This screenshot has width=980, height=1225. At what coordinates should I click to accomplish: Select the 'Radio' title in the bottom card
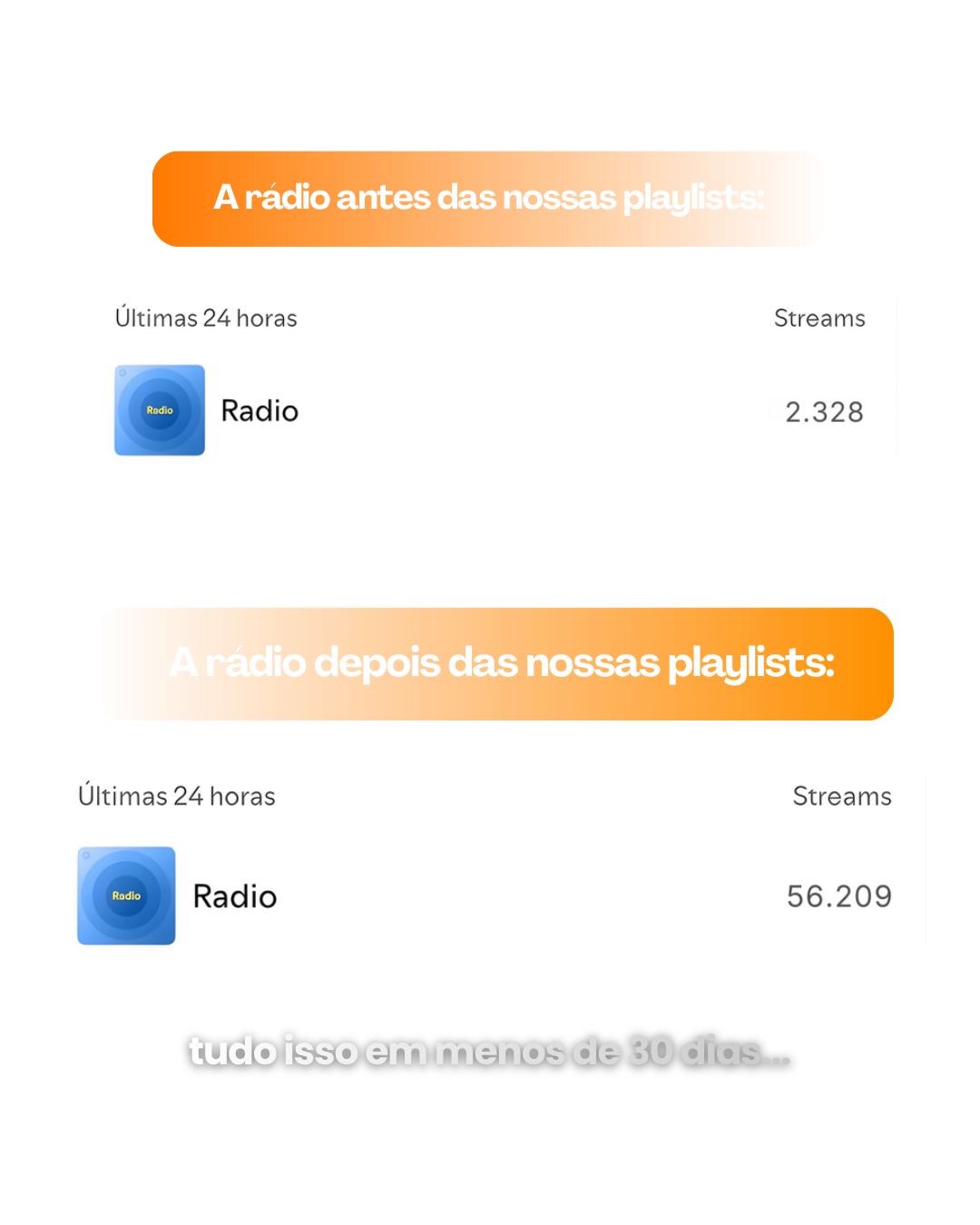tap(234, 897)
